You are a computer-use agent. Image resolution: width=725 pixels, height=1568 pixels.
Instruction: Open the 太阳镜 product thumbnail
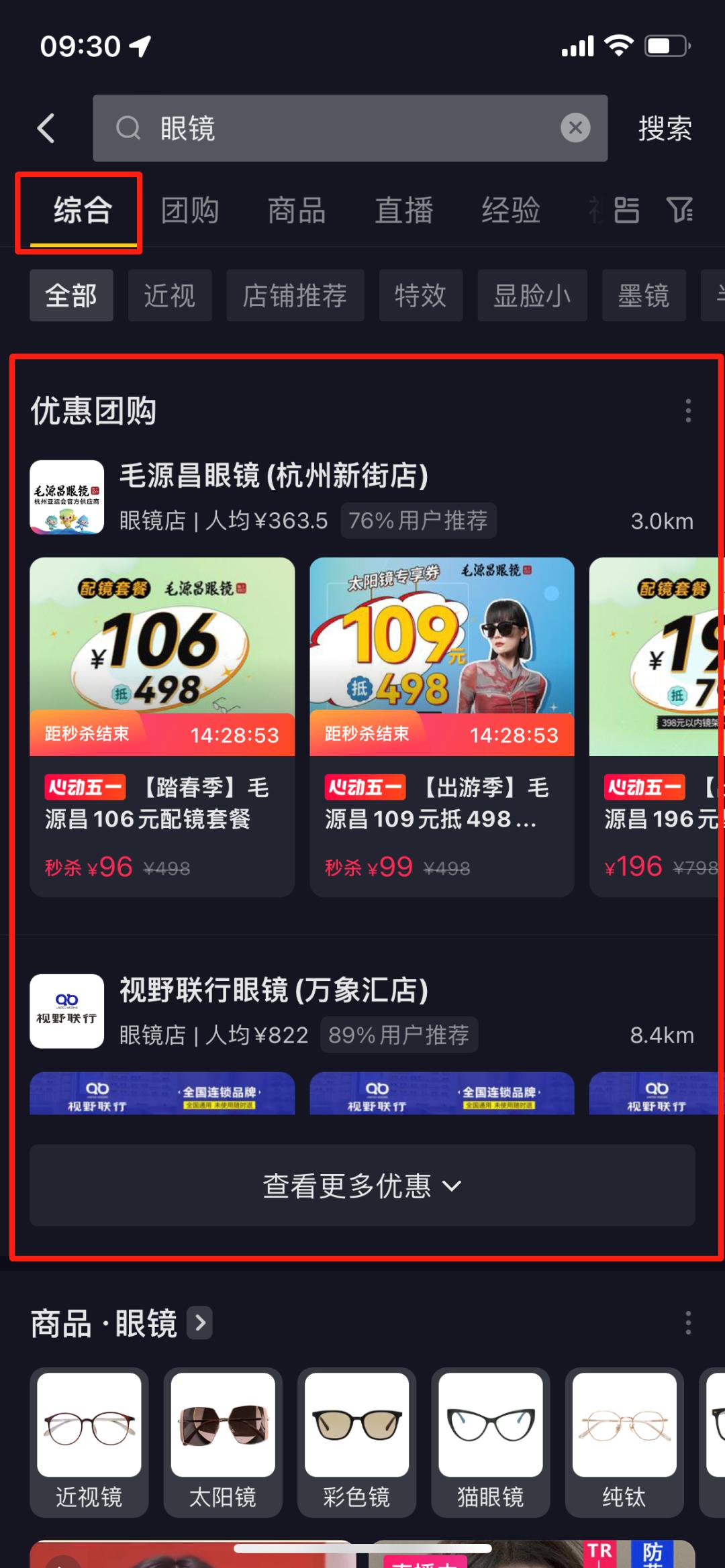(223, 1428)
